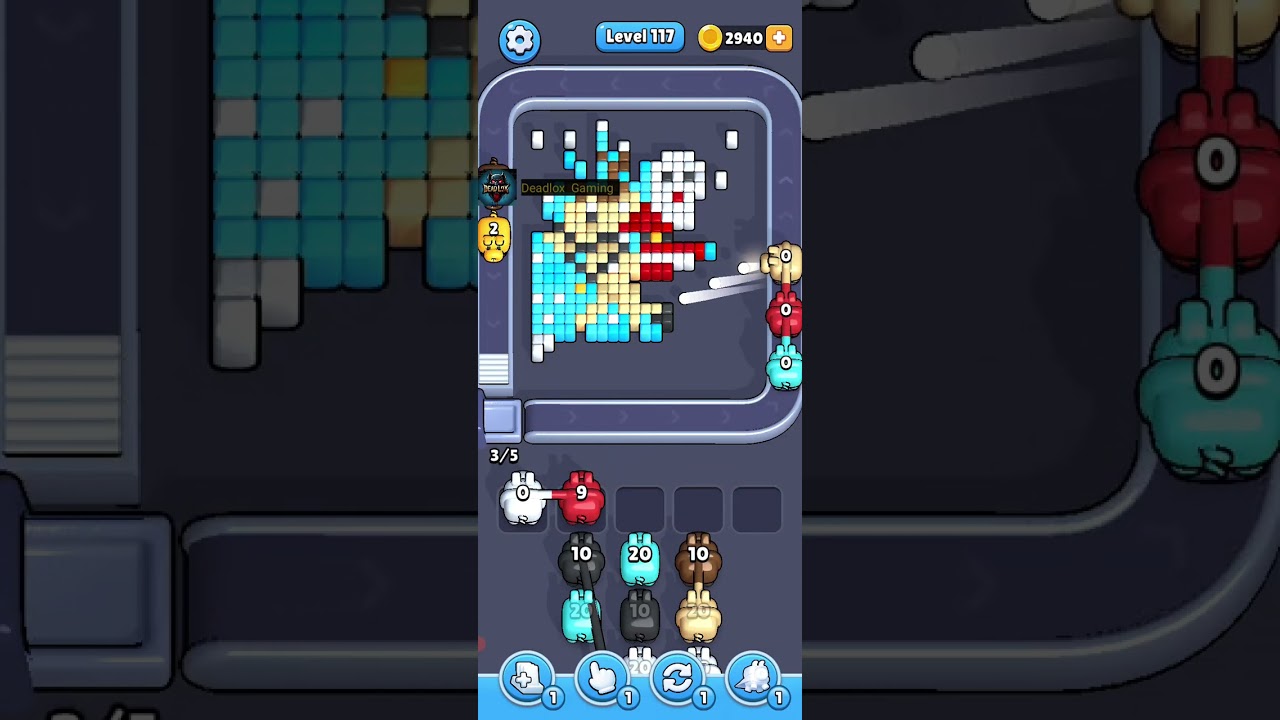Activate the train booster
This screenshot has width=1280, height=720.
pos(753,679)
